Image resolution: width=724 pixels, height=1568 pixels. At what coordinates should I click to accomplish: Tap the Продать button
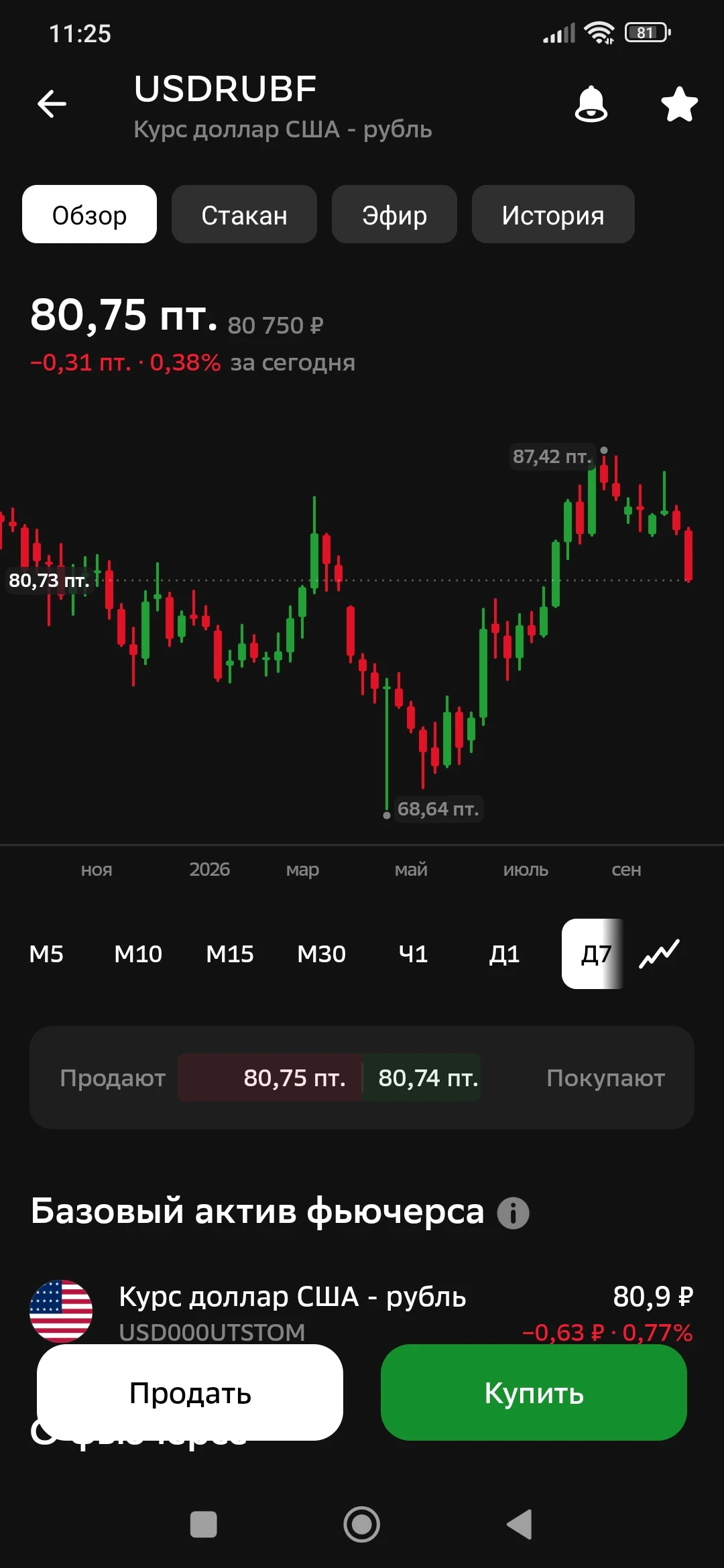pos(190,1392)
